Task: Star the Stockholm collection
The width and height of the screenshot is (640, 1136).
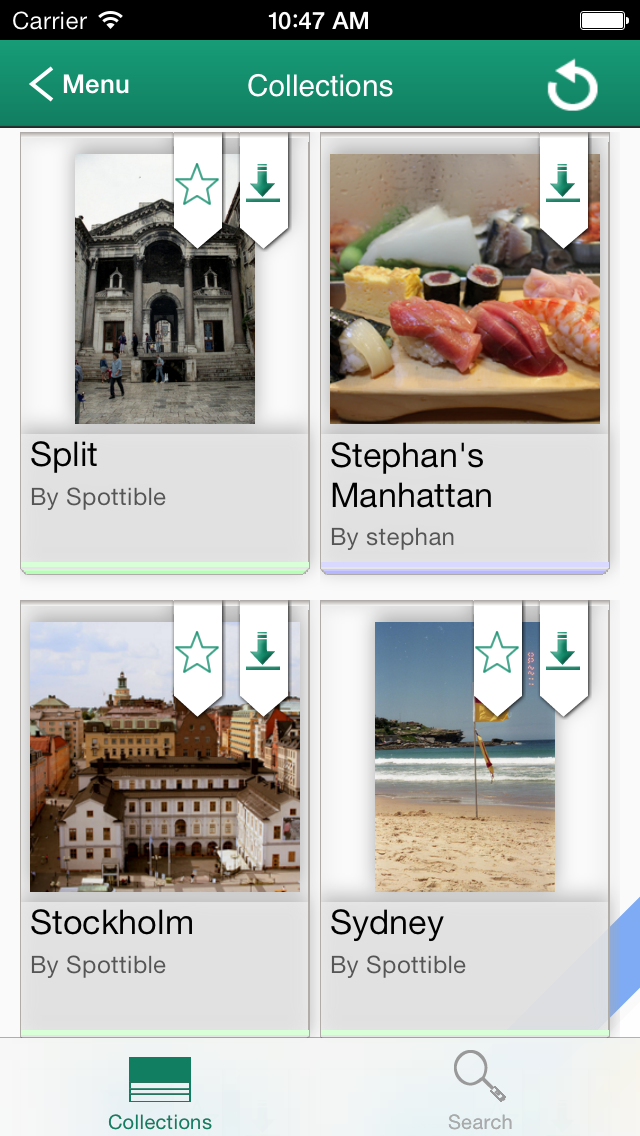Action: tap(197, 654)
